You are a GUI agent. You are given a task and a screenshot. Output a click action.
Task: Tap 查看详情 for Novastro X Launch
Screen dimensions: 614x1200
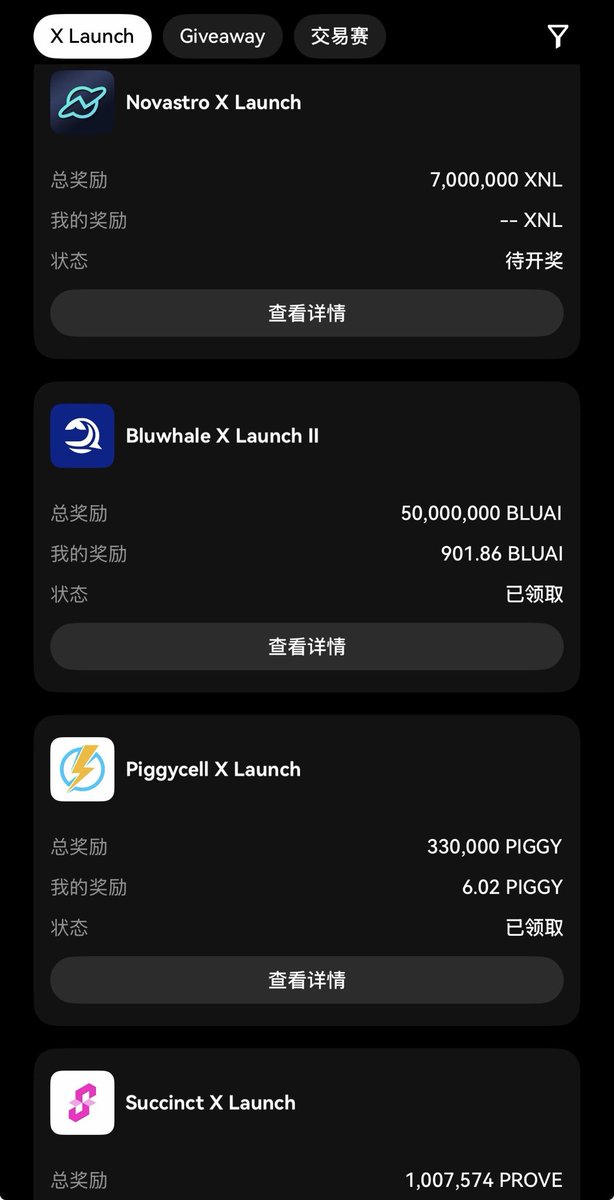click(306, 313)
